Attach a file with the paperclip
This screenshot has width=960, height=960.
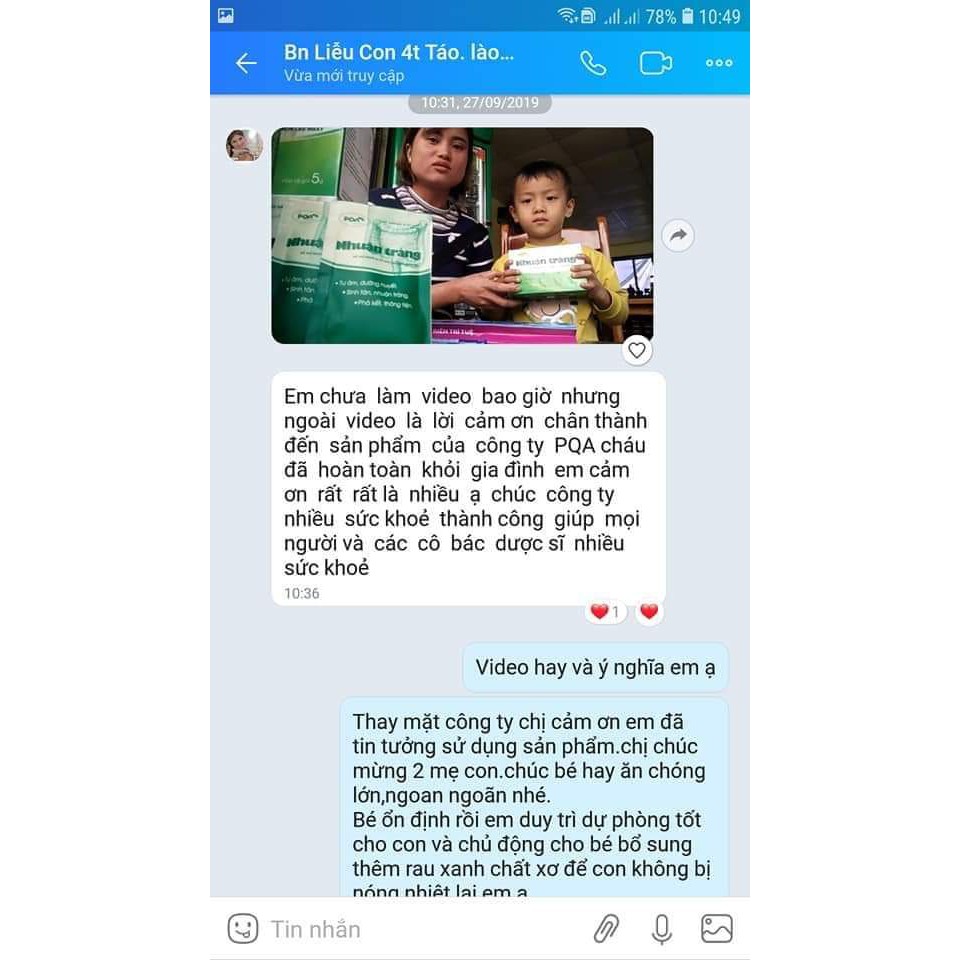pos(606,929)
